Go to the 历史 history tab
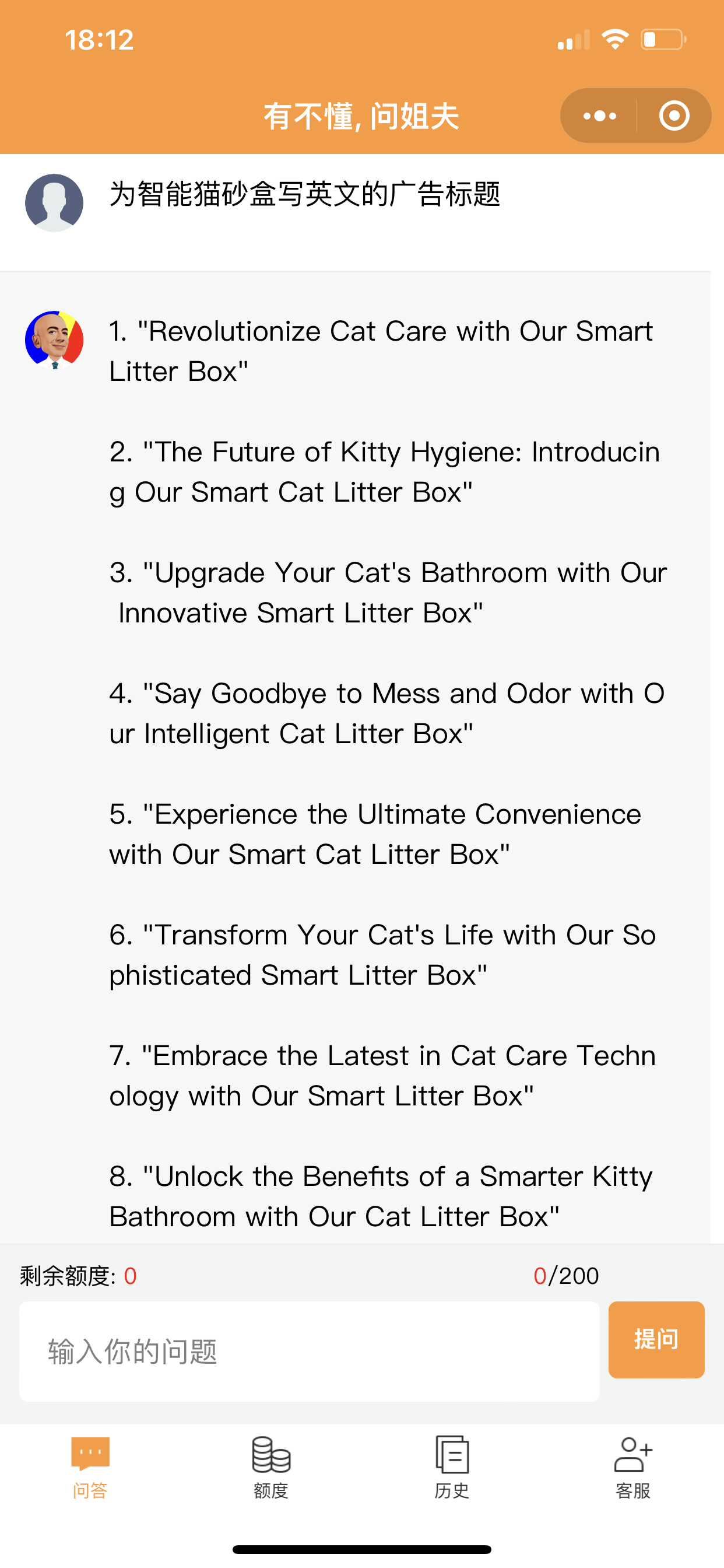The height and width of the screenshot is (1568, 724). [451, 1468]
